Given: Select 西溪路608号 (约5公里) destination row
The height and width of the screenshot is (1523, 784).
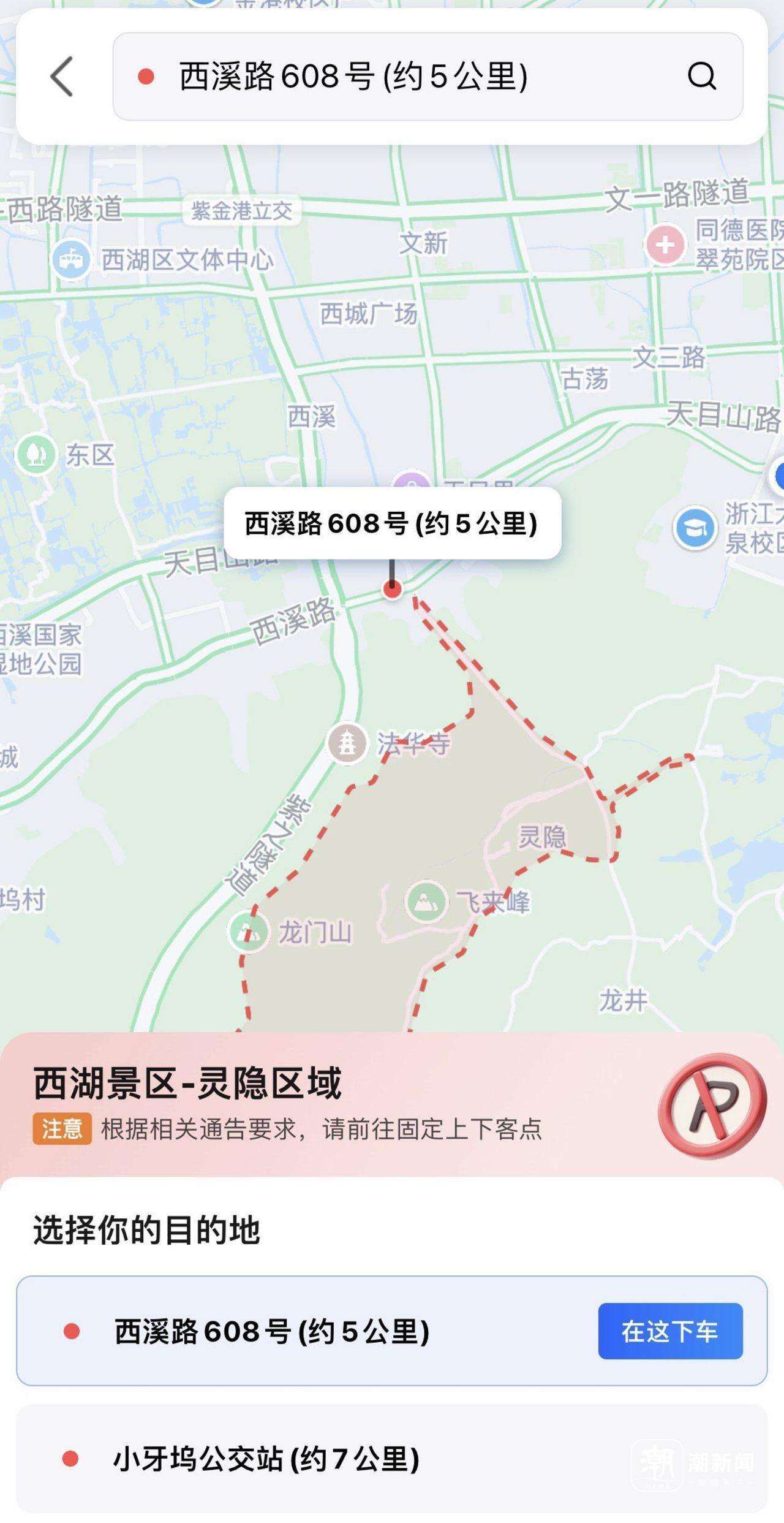Looking at the screenshot, I should (x=306, y=1332).
